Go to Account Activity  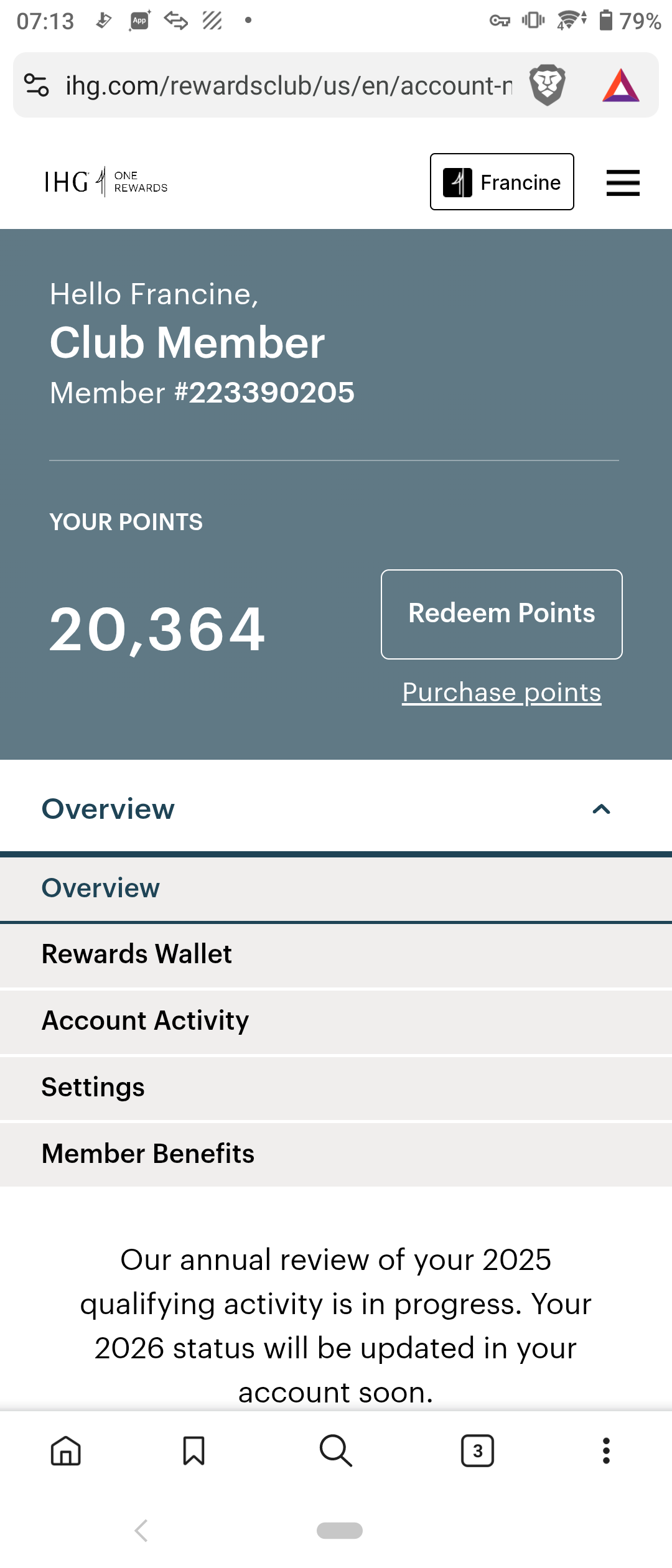point(146,1021)
